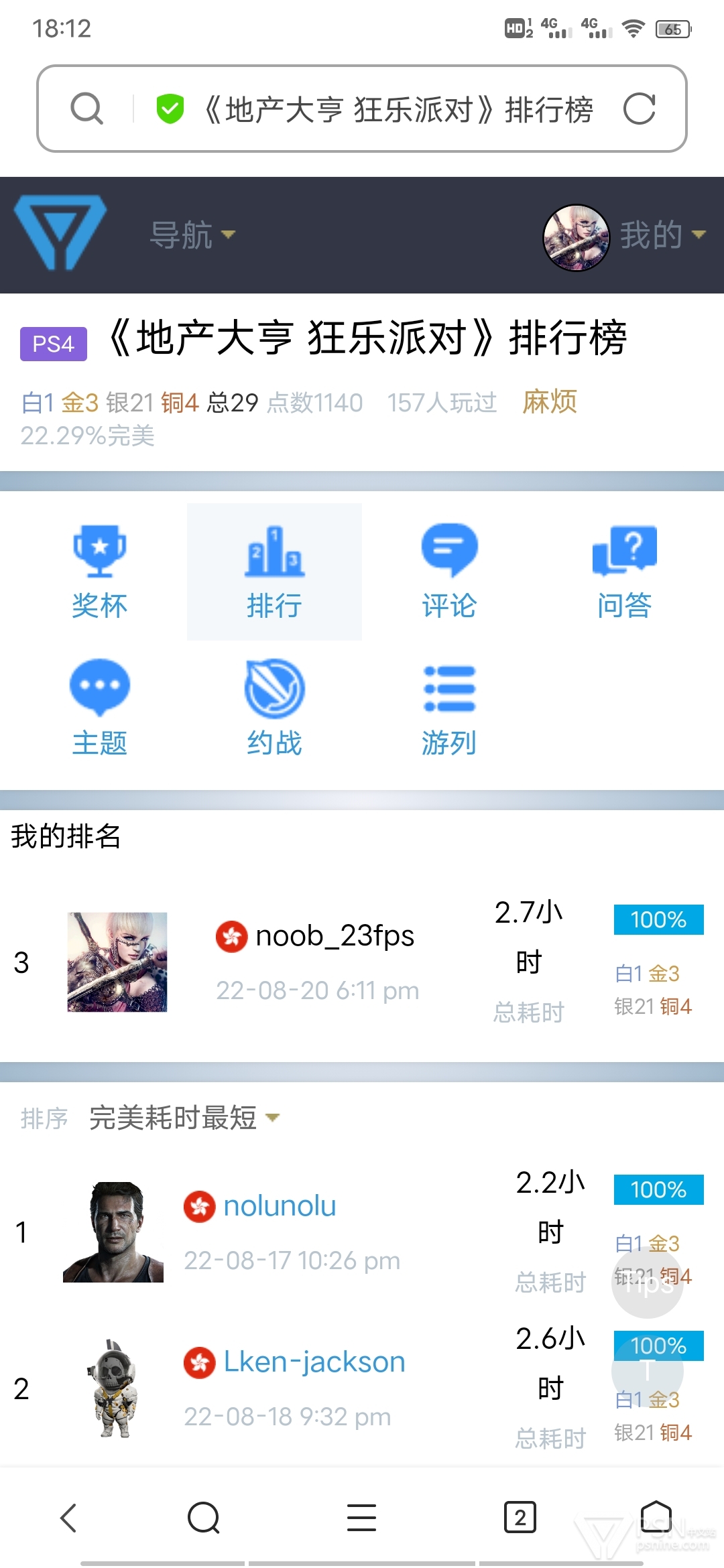Screen dimensions: 724x1568
Task: Reload the page with the refresh icon
Action: (639, 109)
